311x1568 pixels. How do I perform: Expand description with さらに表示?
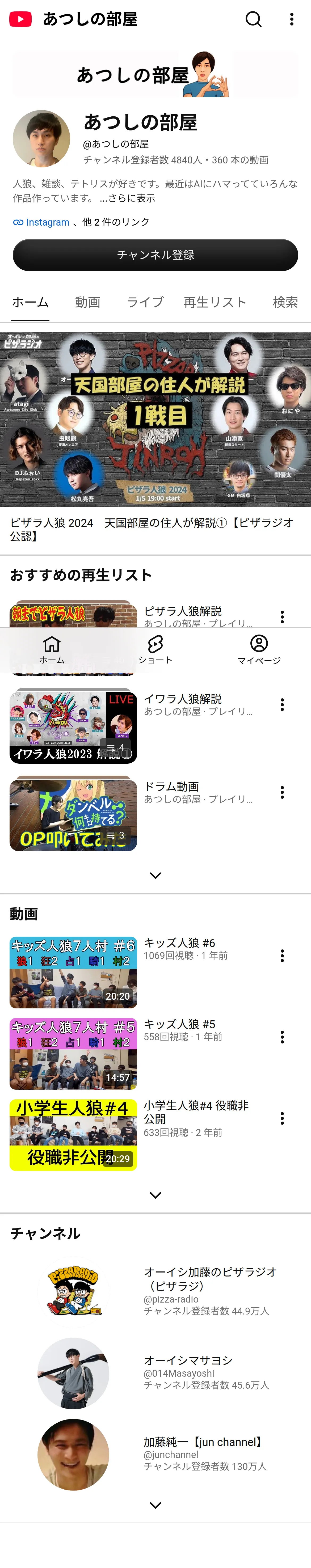point(127,198)
